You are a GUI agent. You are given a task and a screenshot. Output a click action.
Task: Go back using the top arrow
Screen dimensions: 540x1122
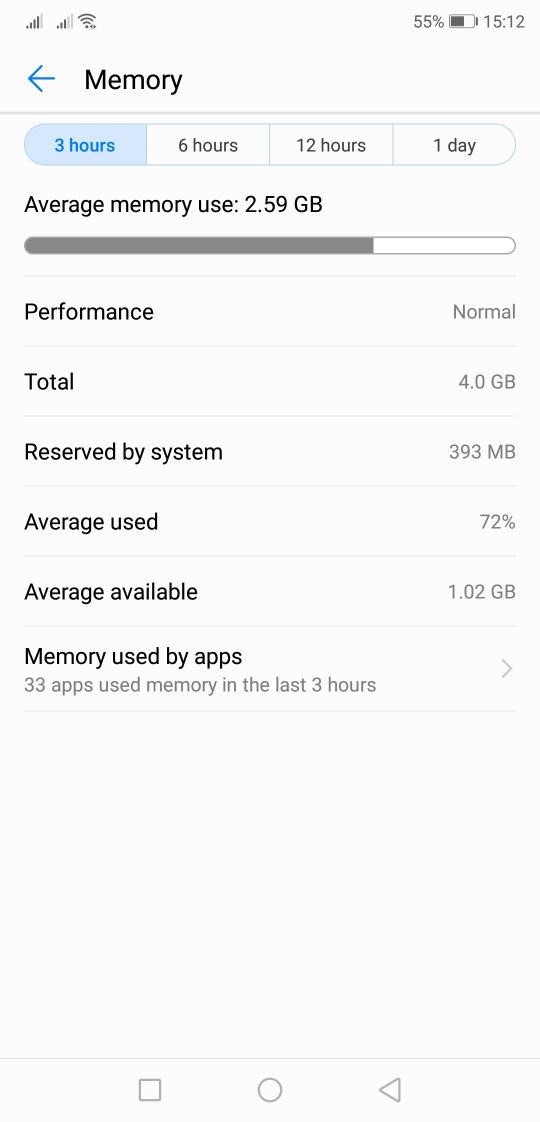tap(41, 79)
